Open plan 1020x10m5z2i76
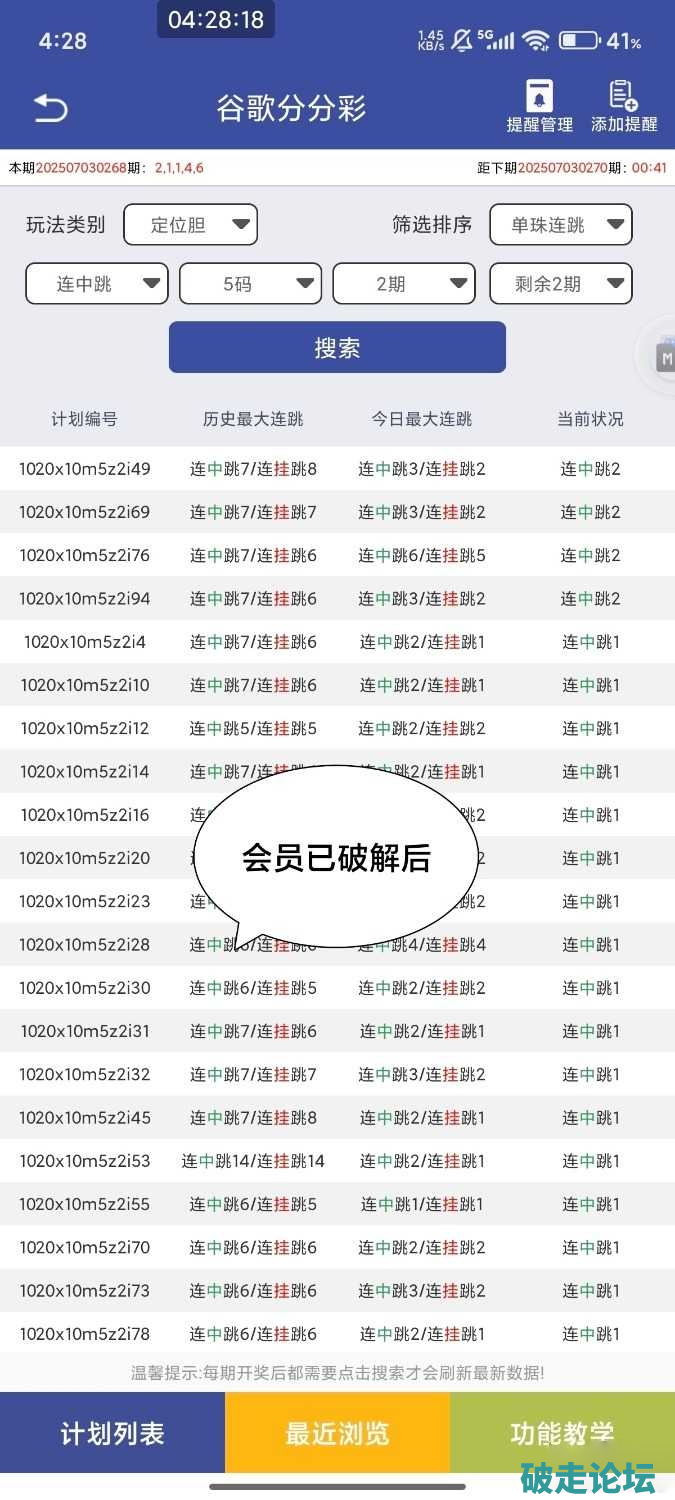 pyautogui.click(x=85, y=555)
